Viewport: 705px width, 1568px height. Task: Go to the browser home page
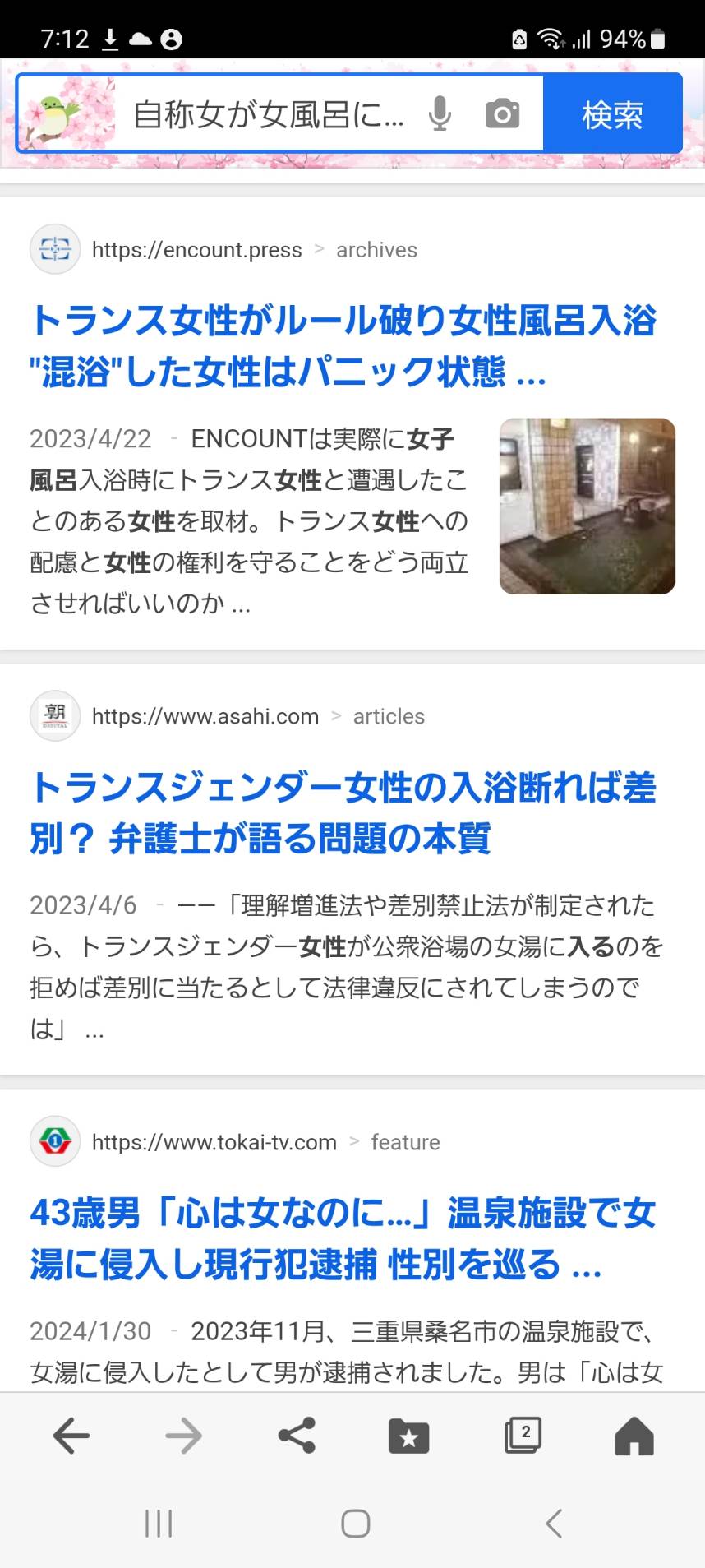pos(634,1436)
